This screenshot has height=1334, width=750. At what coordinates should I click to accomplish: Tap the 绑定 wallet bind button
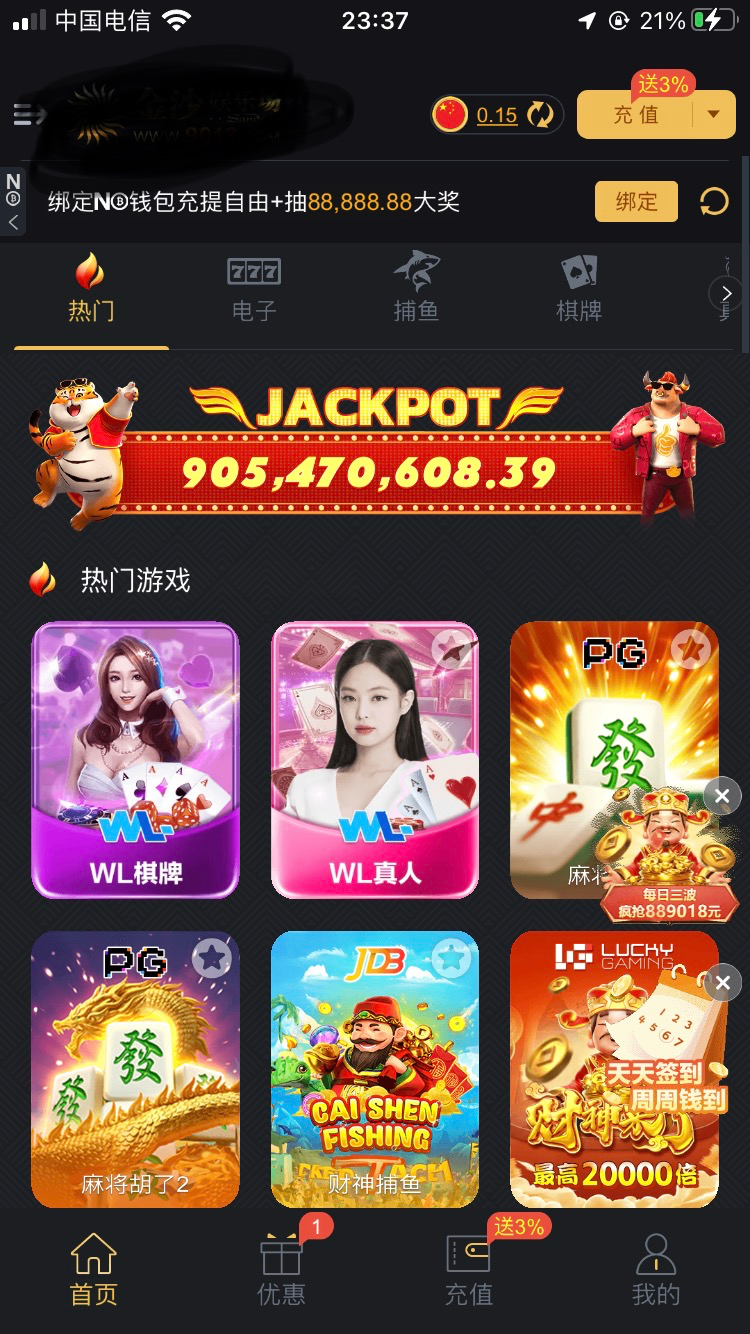636,202
